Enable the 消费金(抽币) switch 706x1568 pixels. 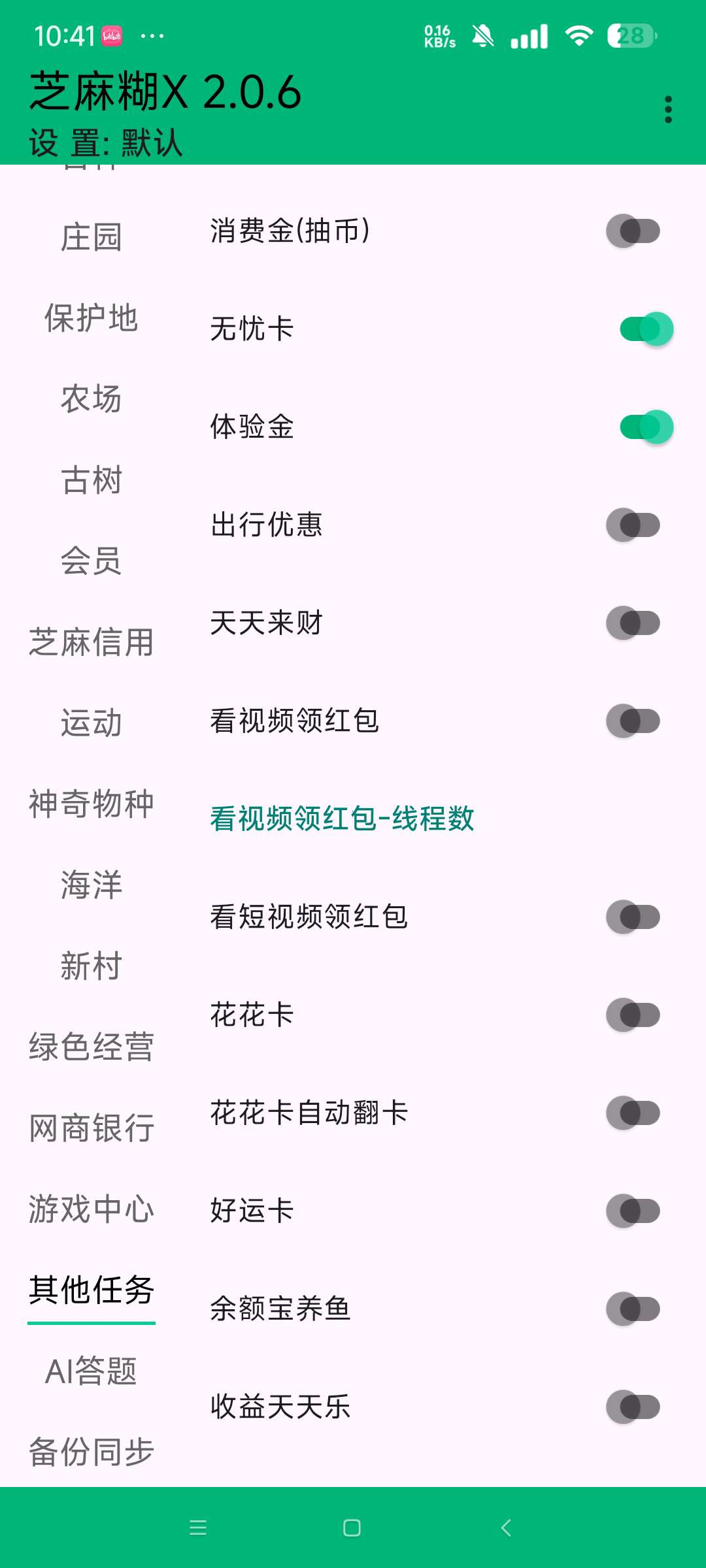pyautogui.click(x=633, y=231)
